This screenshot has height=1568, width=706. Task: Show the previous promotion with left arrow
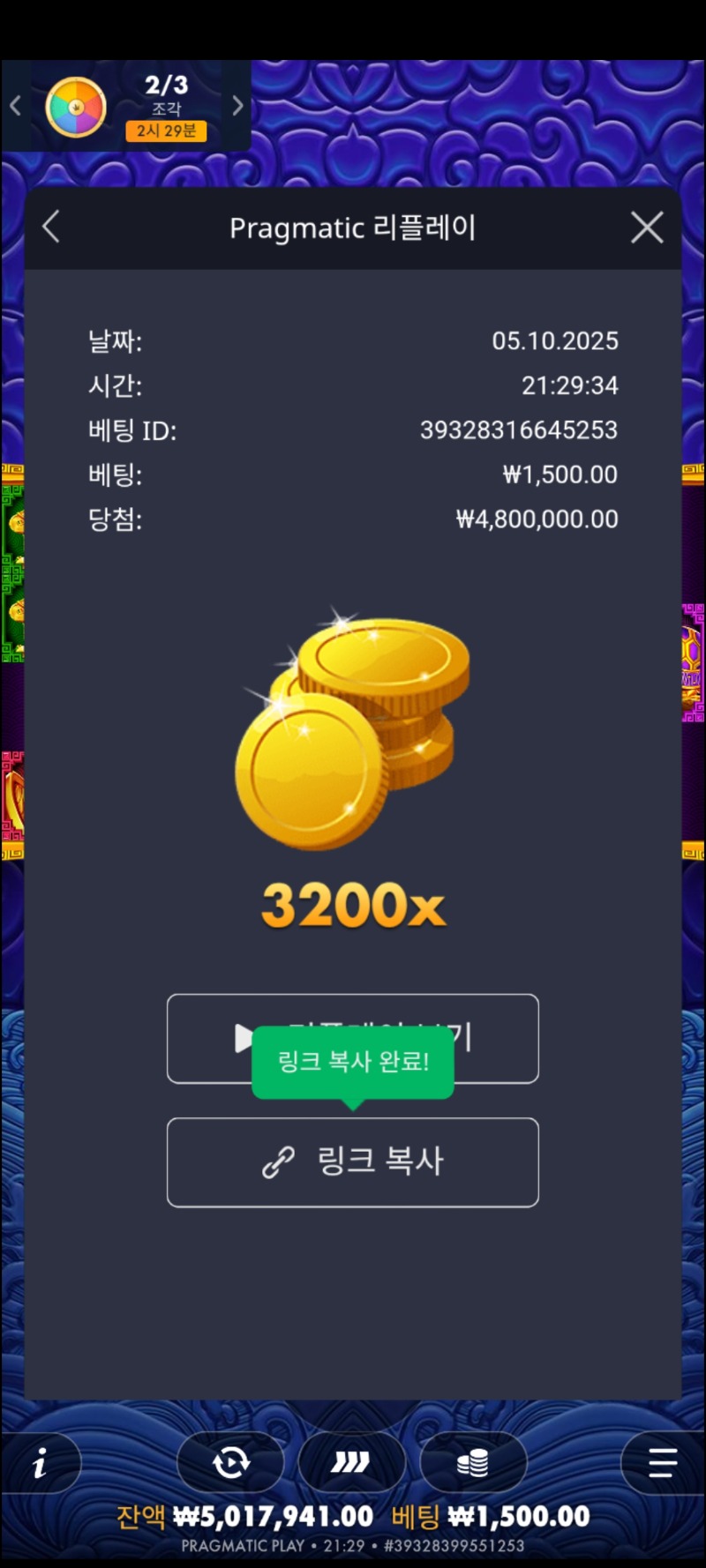(x=15, y=107)
